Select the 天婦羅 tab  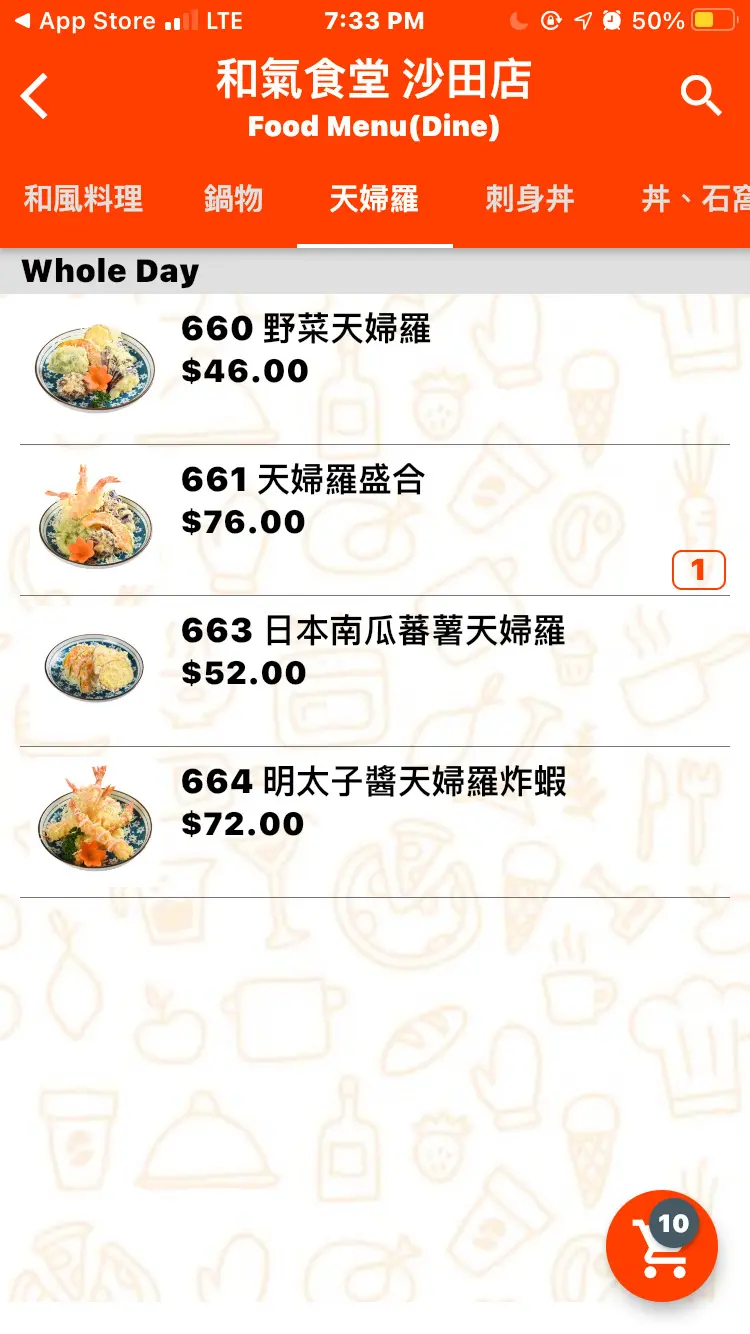pyautogui.click(x=374, y=199)
